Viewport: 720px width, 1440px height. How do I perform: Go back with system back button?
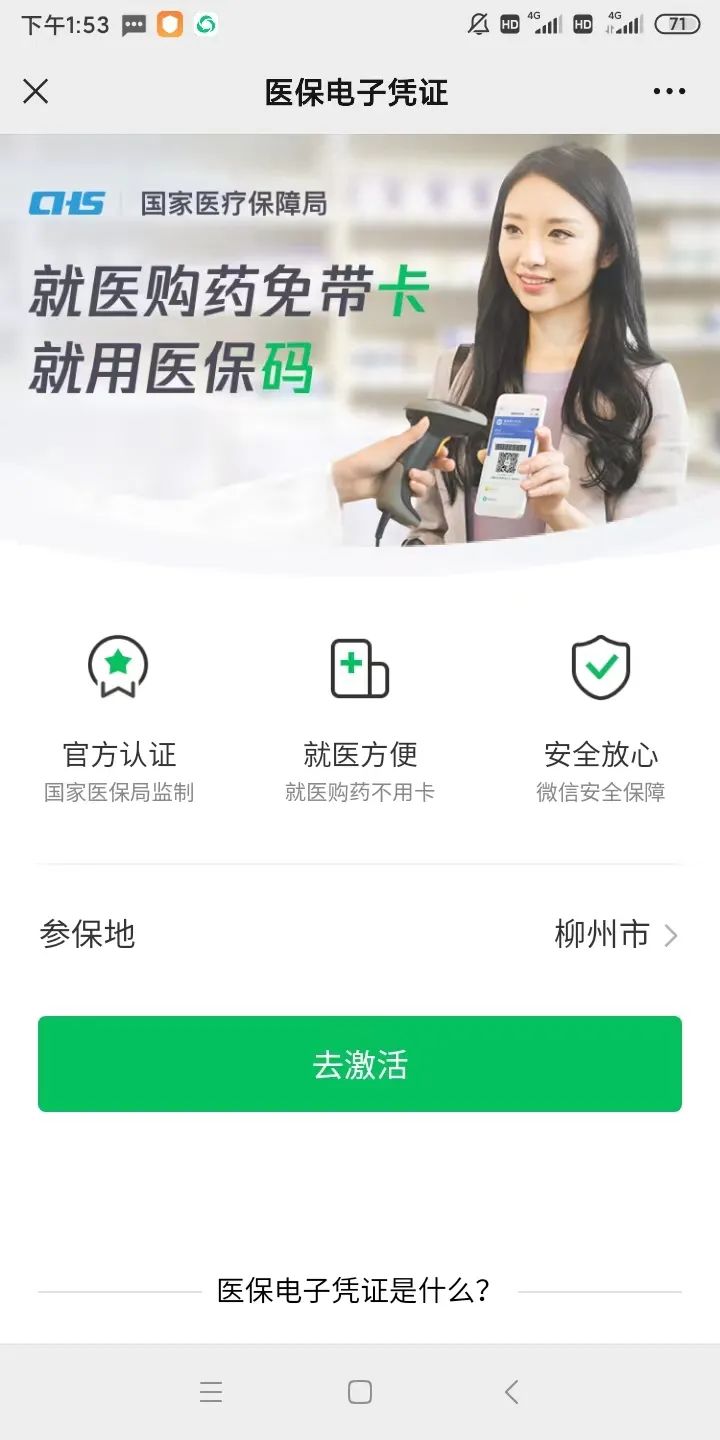pos(511,1391)
